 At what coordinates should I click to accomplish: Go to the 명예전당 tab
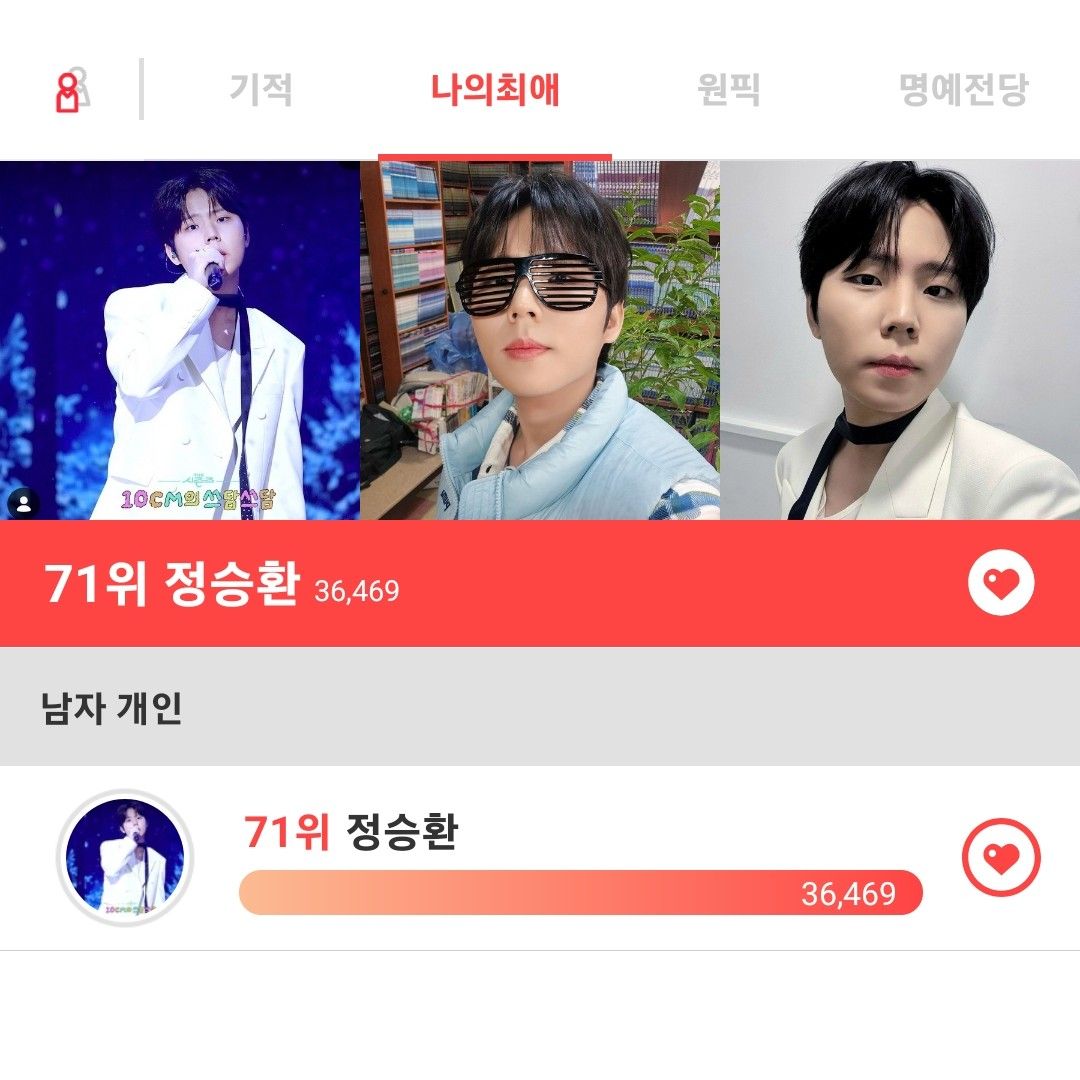click(962, 90)
